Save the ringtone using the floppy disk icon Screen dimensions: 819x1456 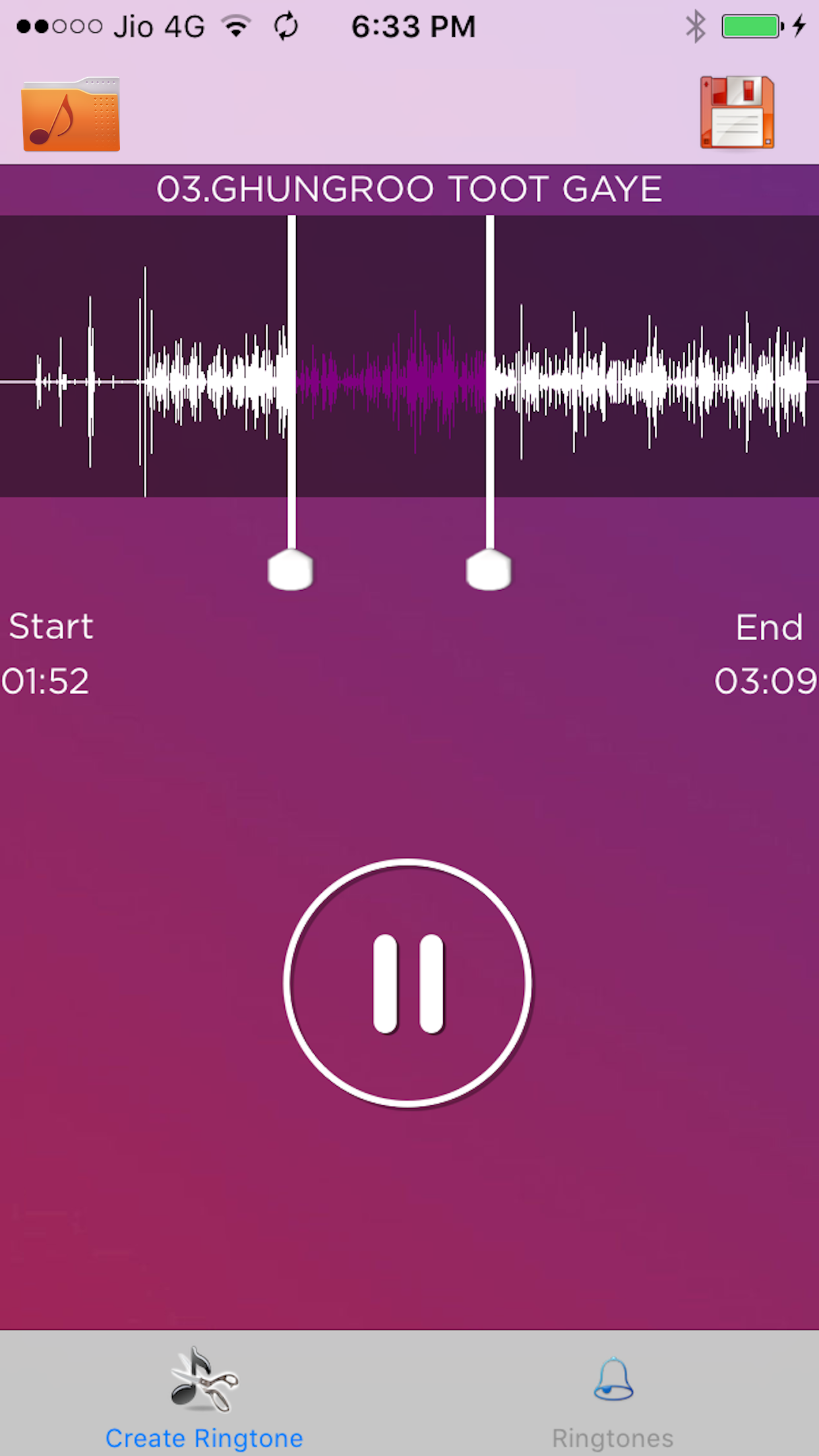point(737,115)
